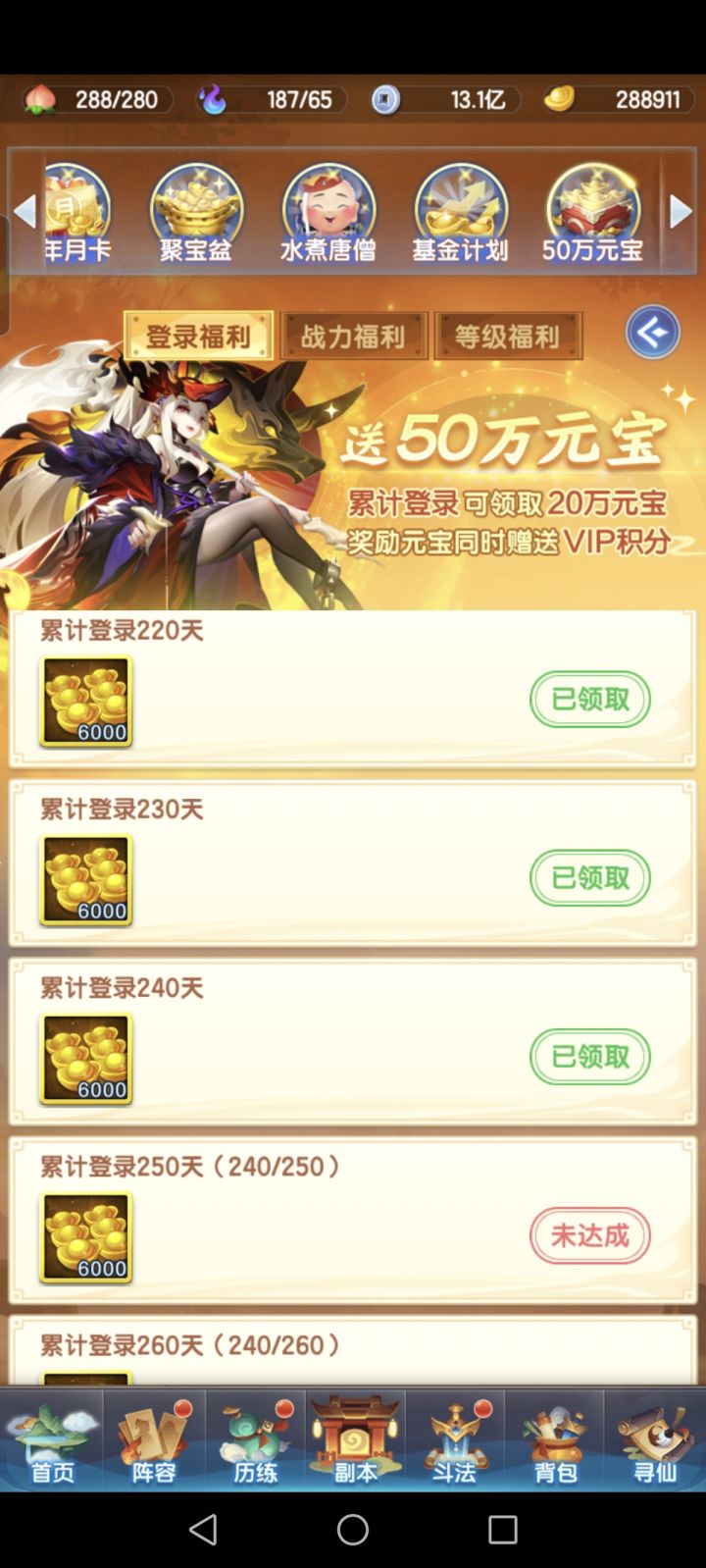Click 已领取 on the 220-day reward

(589, 699)
